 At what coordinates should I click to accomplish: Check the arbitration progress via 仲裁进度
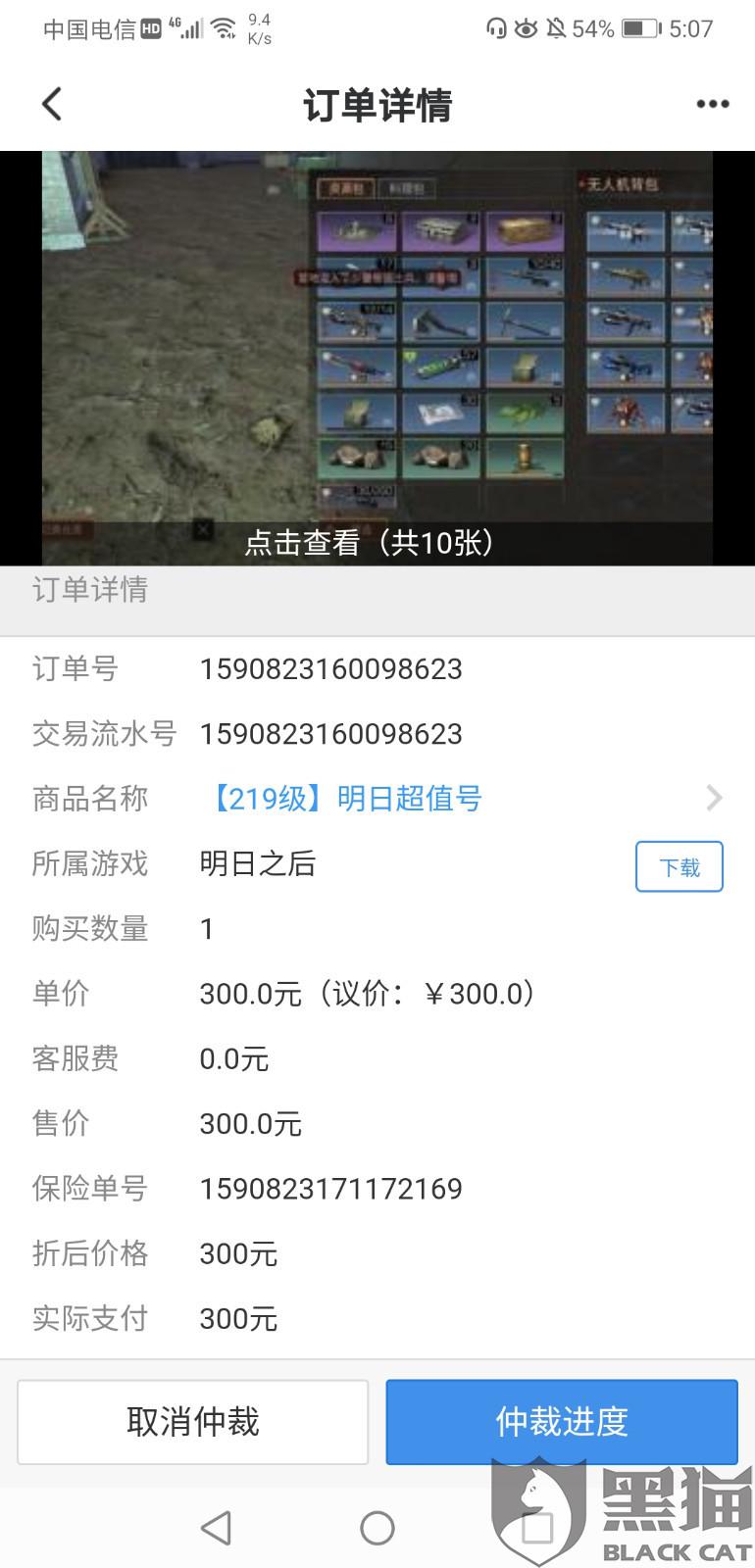coord(561,1421)
